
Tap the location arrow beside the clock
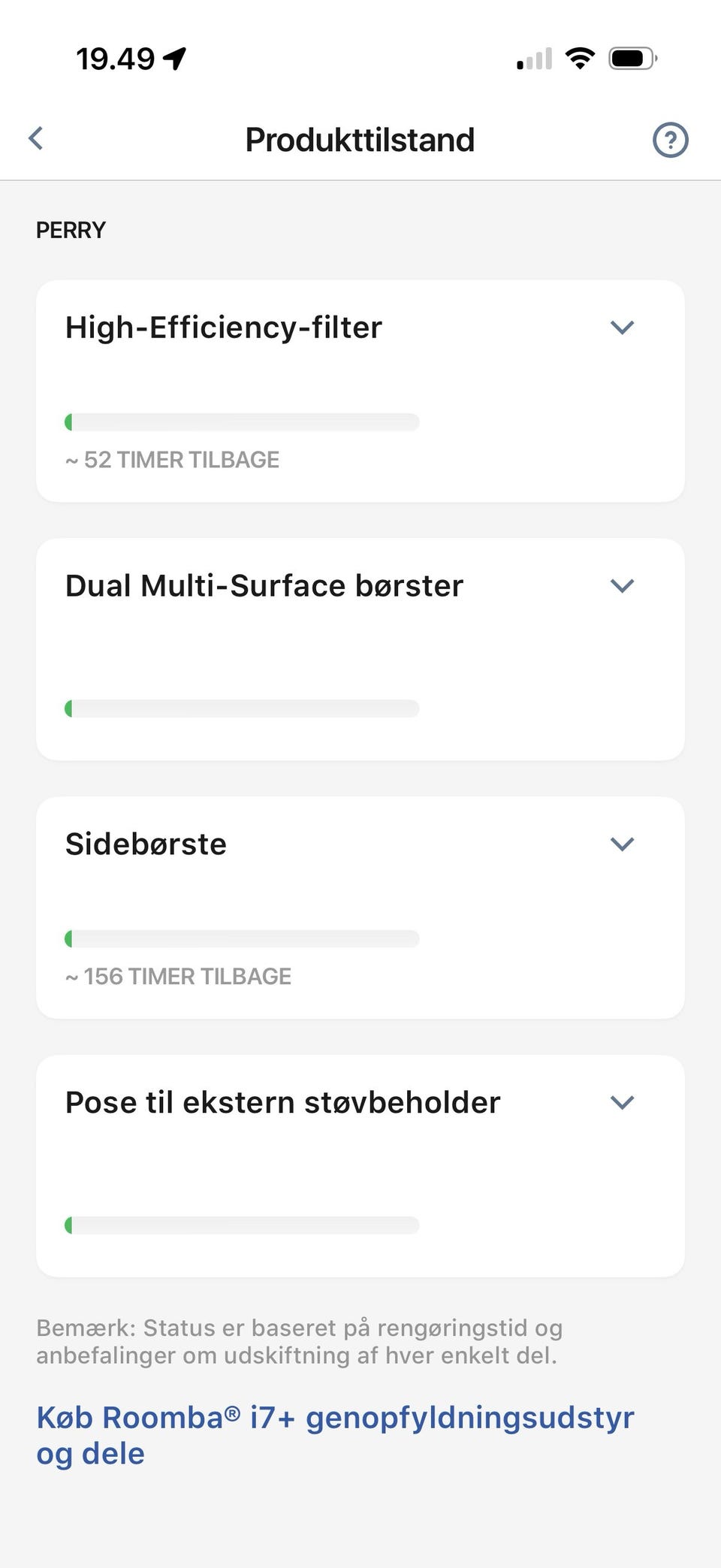[x=174, y=58]
